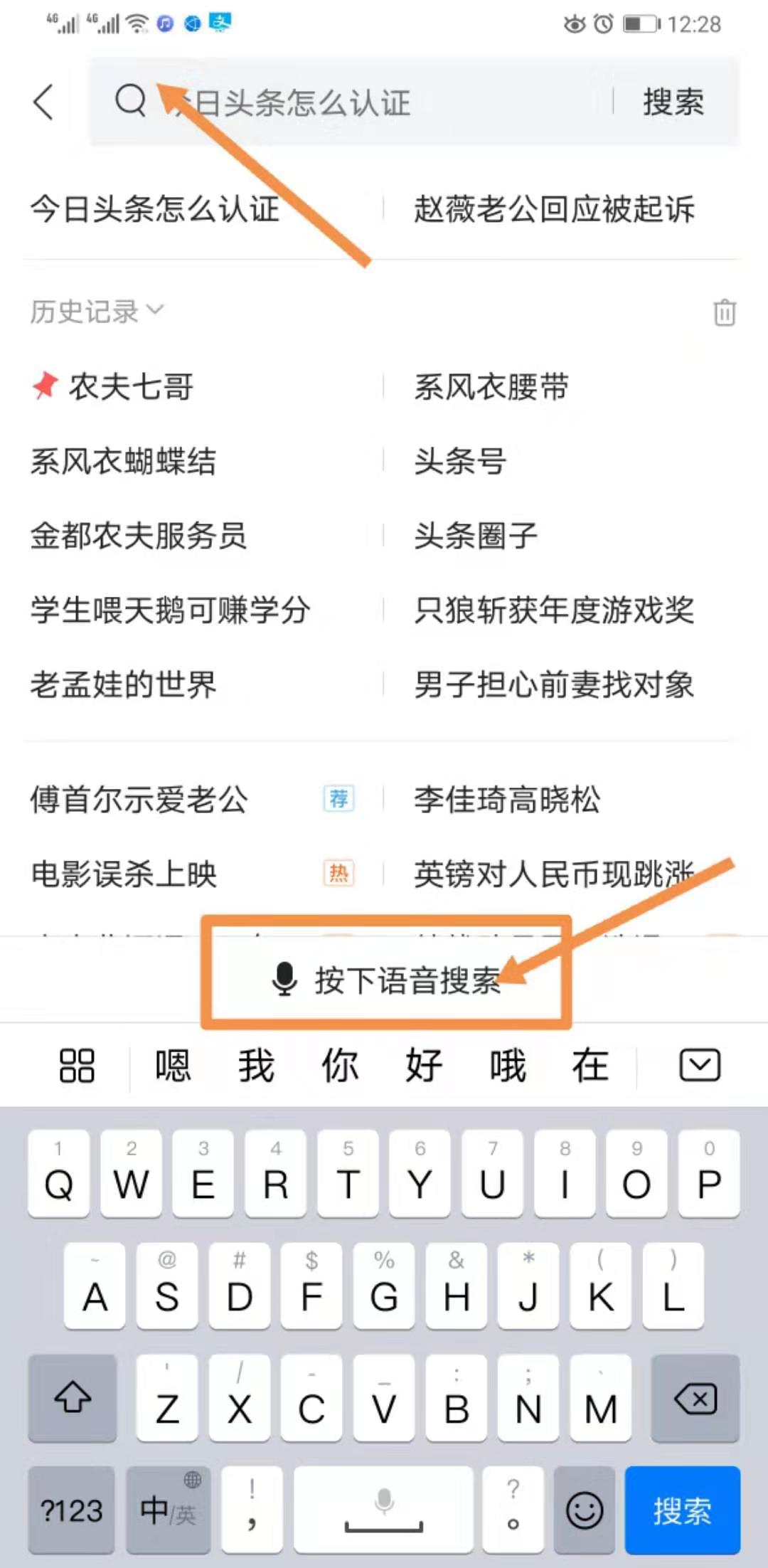Select the candidate word 在
The height and width of the screenshot is (1568, 768).
[x=589, y=1064]
